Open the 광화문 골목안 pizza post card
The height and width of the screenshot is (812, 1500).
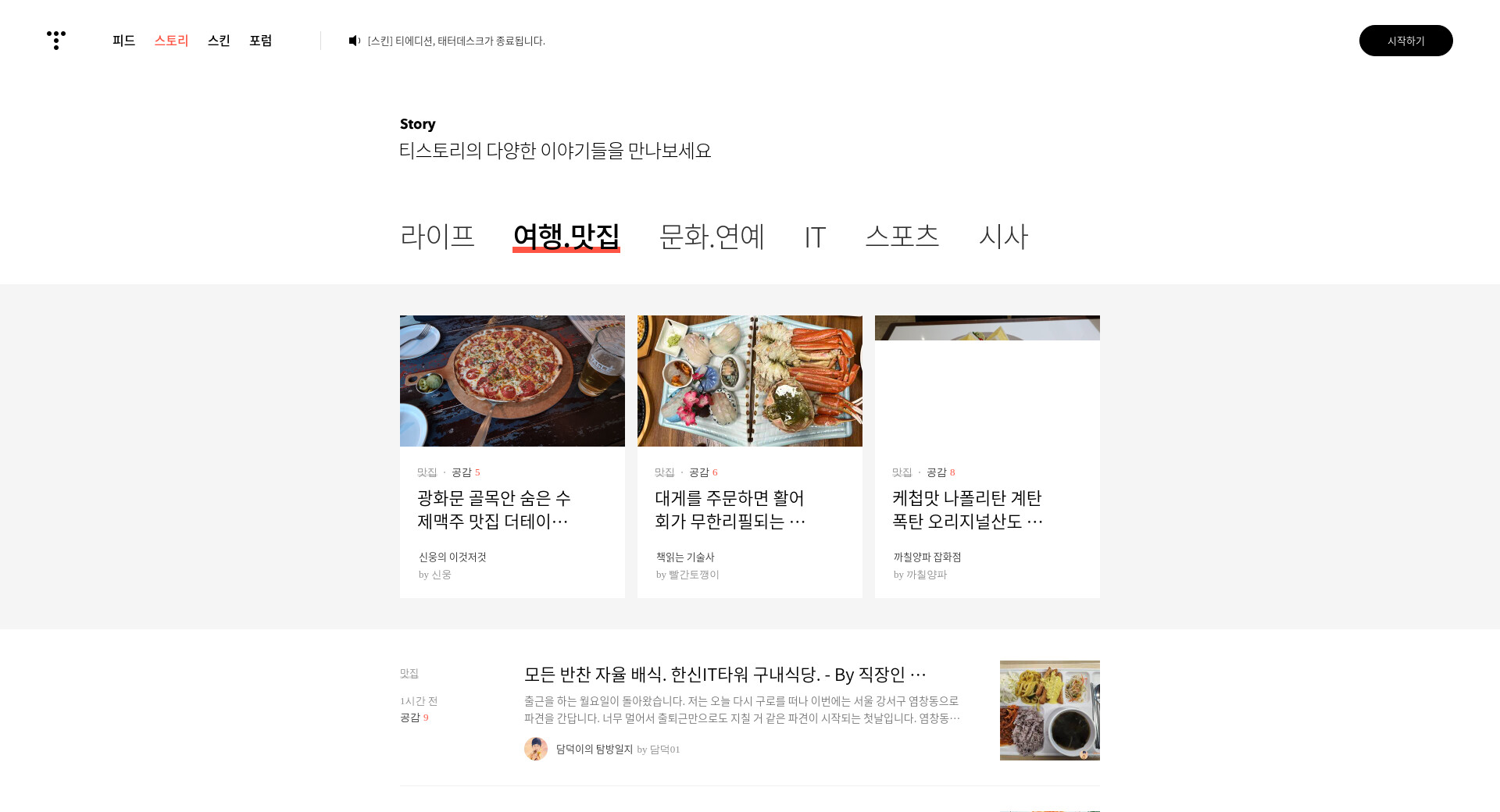click(494, 509)
